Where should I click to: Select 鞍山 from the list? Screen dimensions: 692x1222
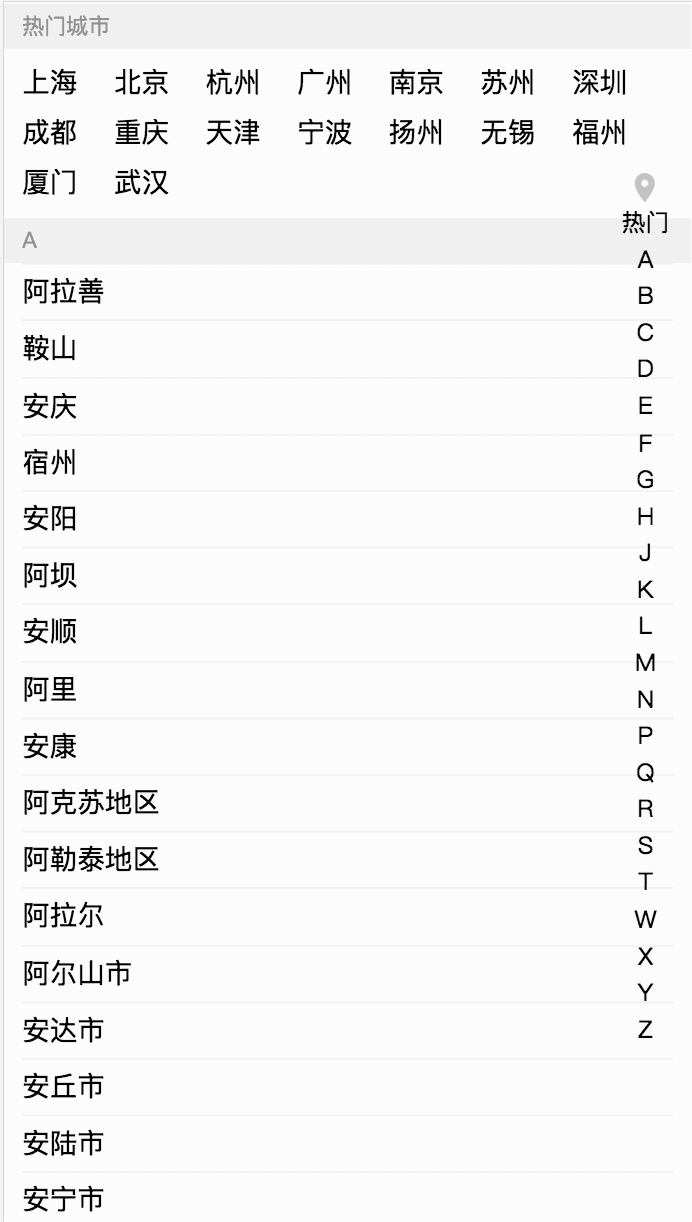point(50,349)
